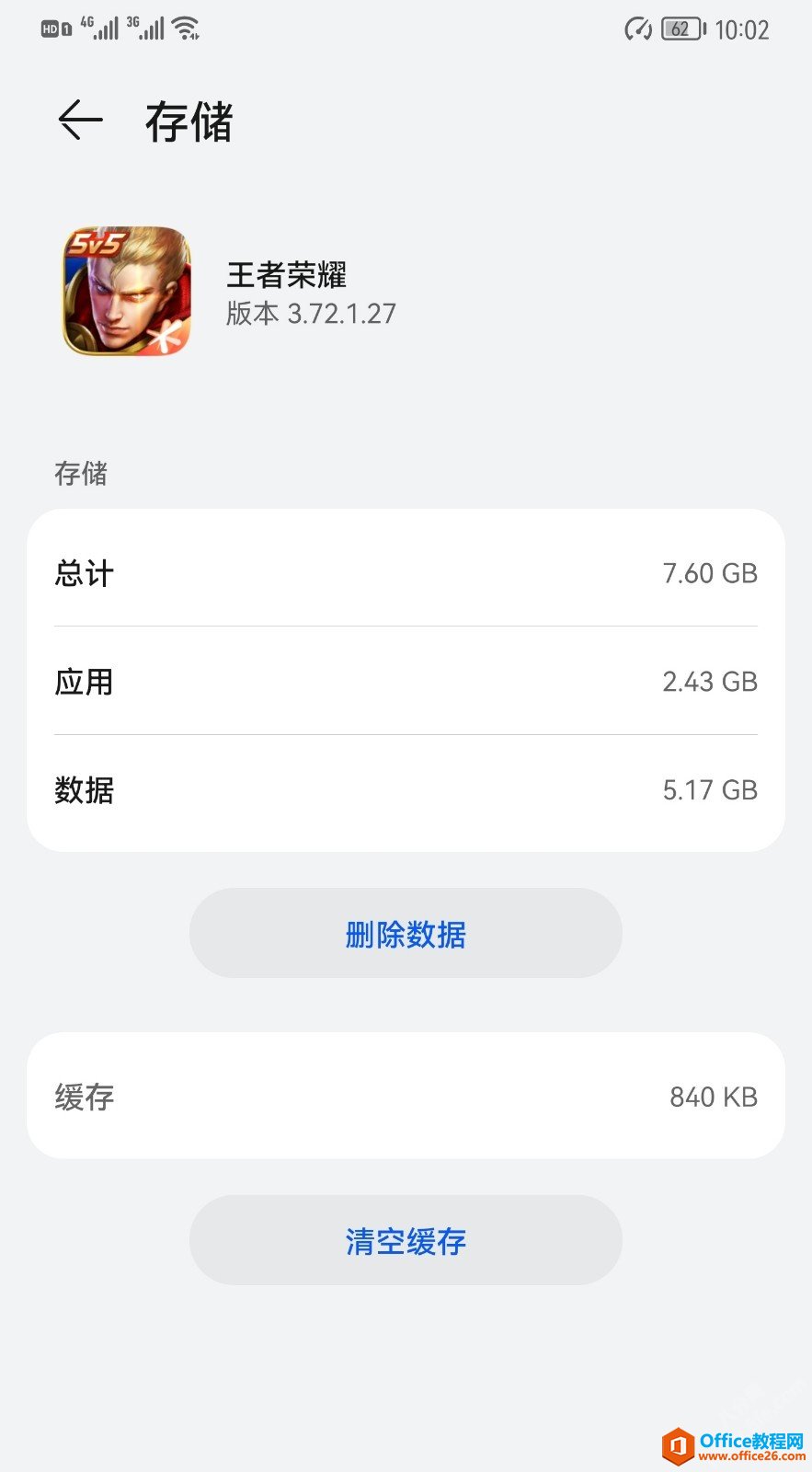Tap the 删除数据 button
Image resolution: width=812 pixels, height=1472 pixels.
point(406,933)
